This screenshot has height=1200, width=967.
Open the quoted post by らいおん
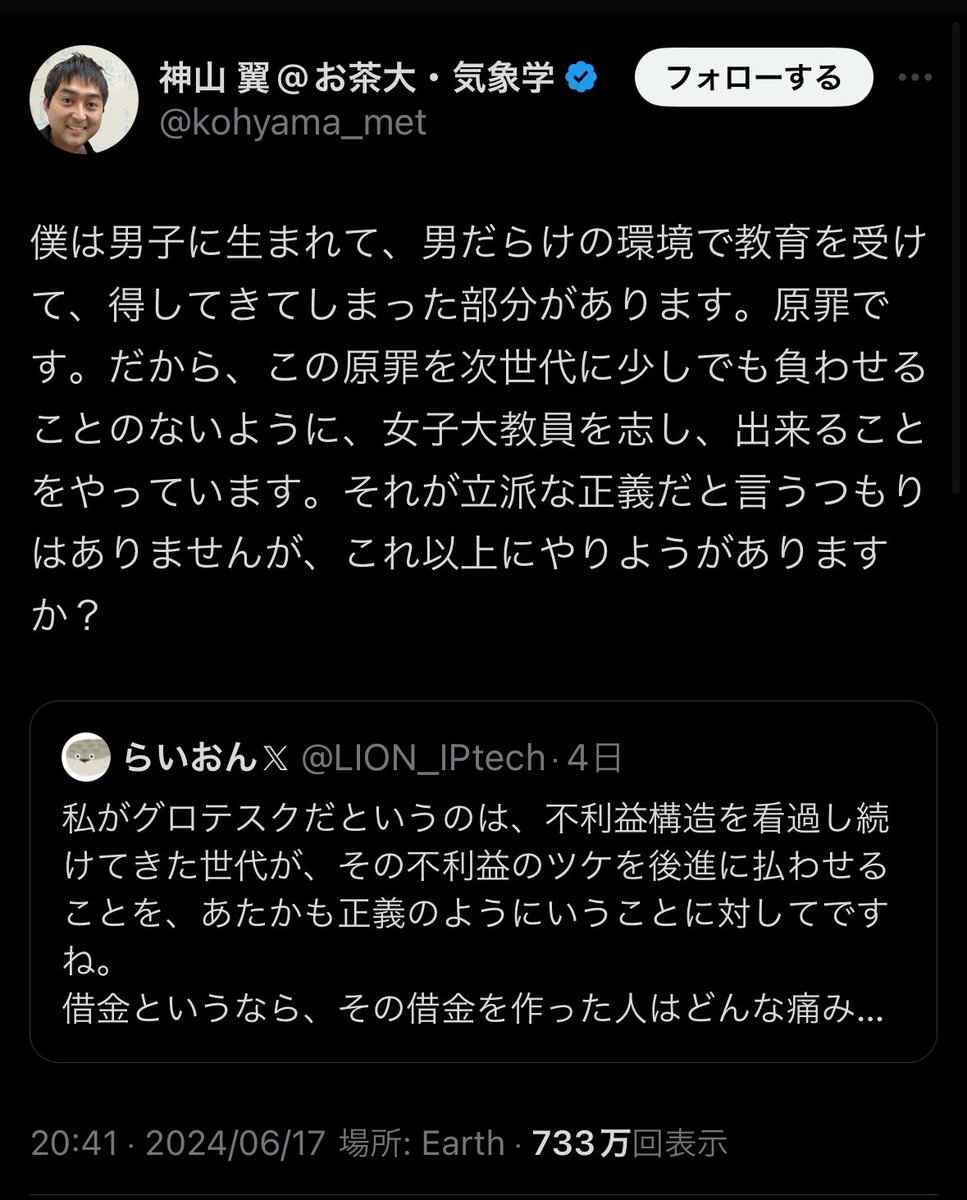pos(483,880)
